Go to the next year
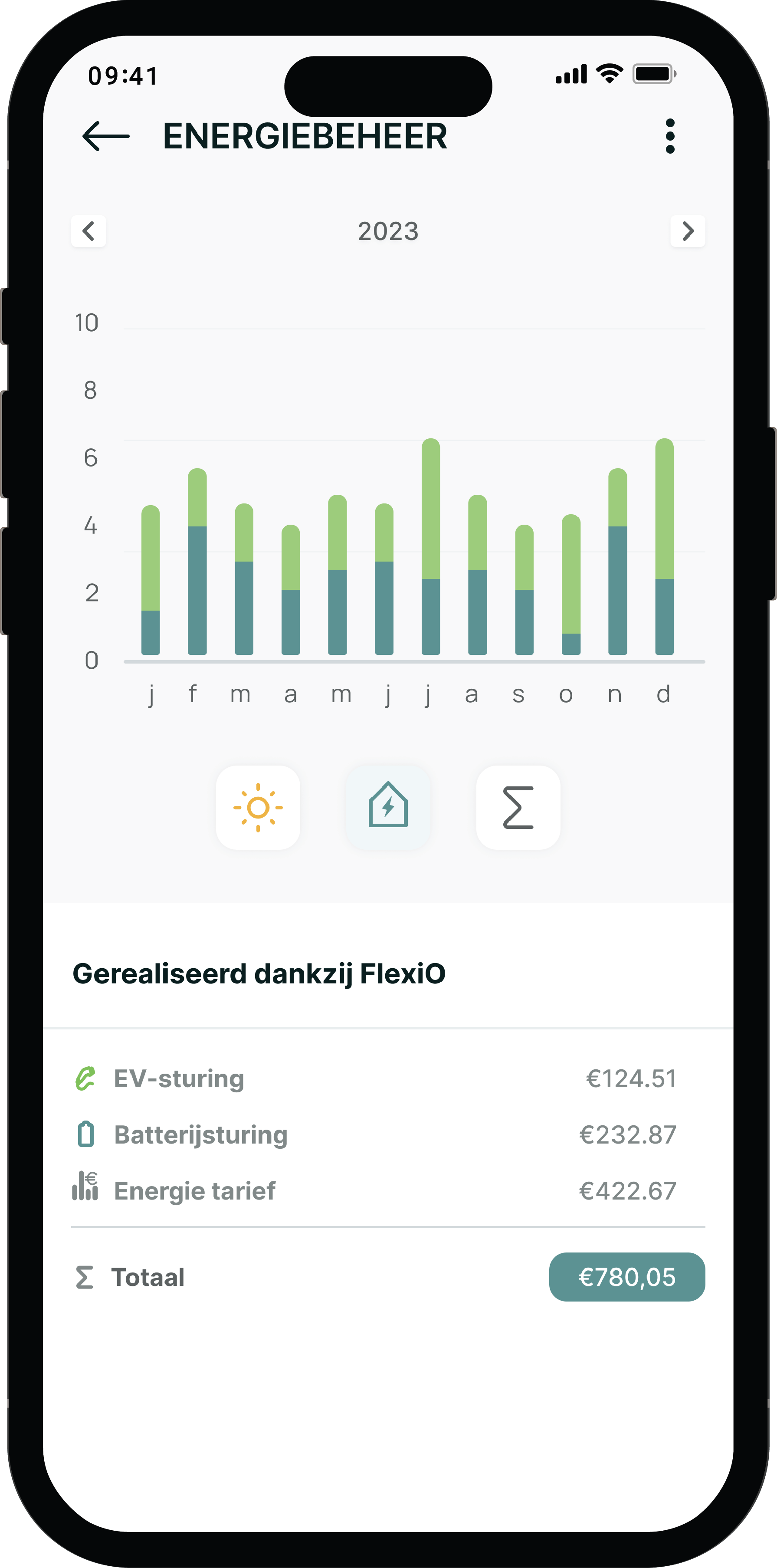This screenshot has width=777, height=1568. (688, 231)
